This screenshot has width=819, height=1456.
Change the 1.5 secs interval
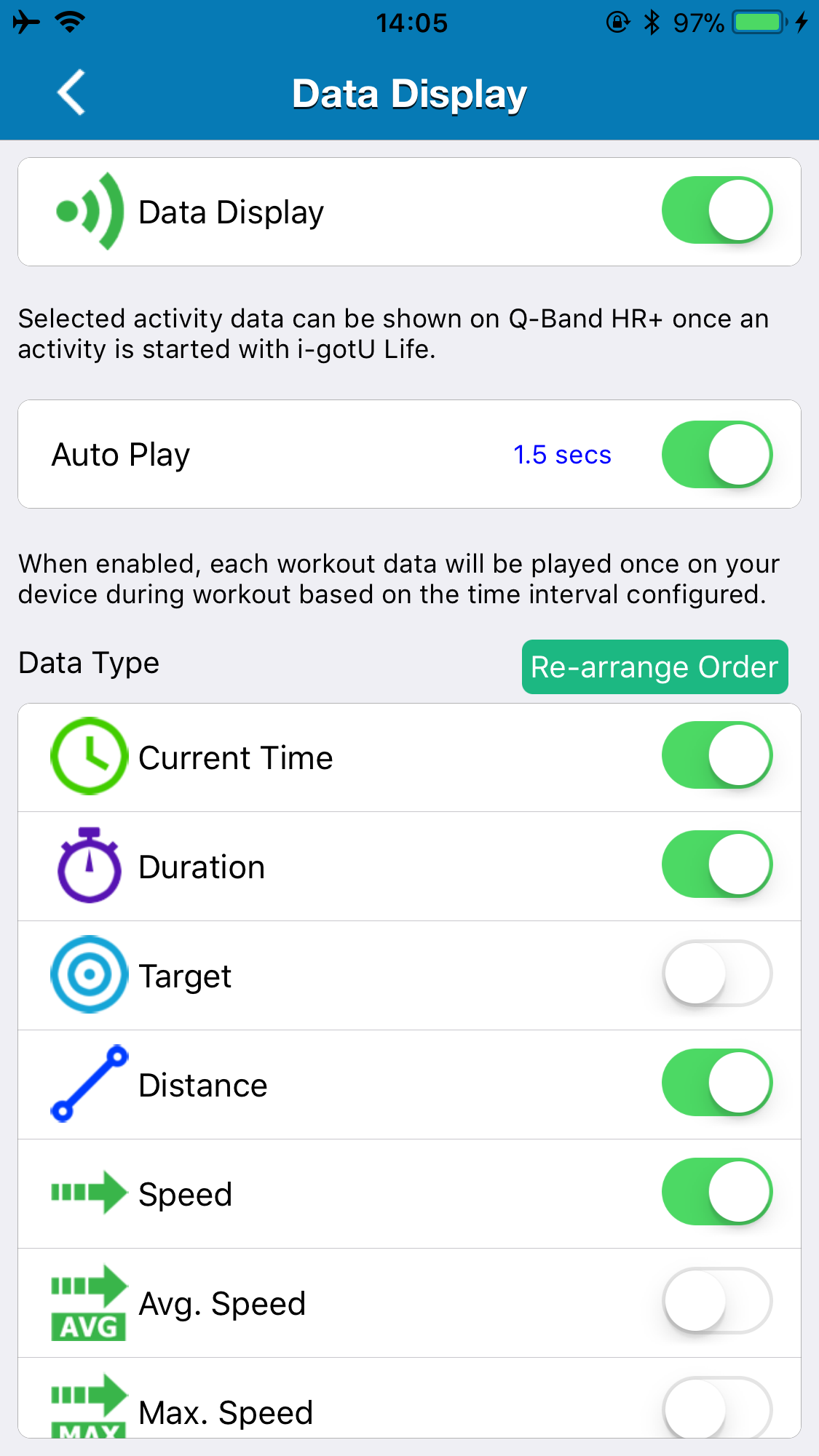pos(562,455)
